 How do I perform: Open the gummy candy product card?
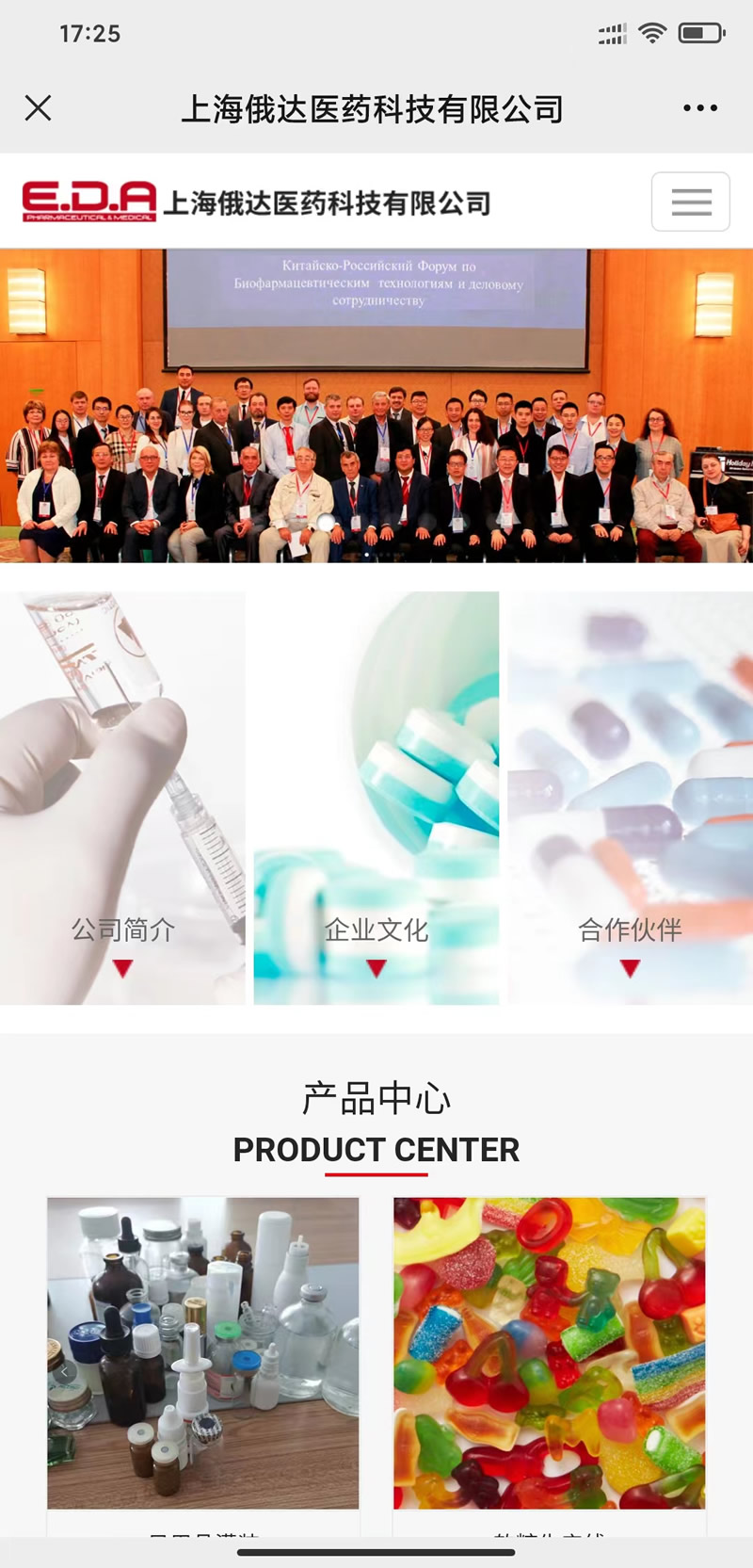coord(549,1352)
